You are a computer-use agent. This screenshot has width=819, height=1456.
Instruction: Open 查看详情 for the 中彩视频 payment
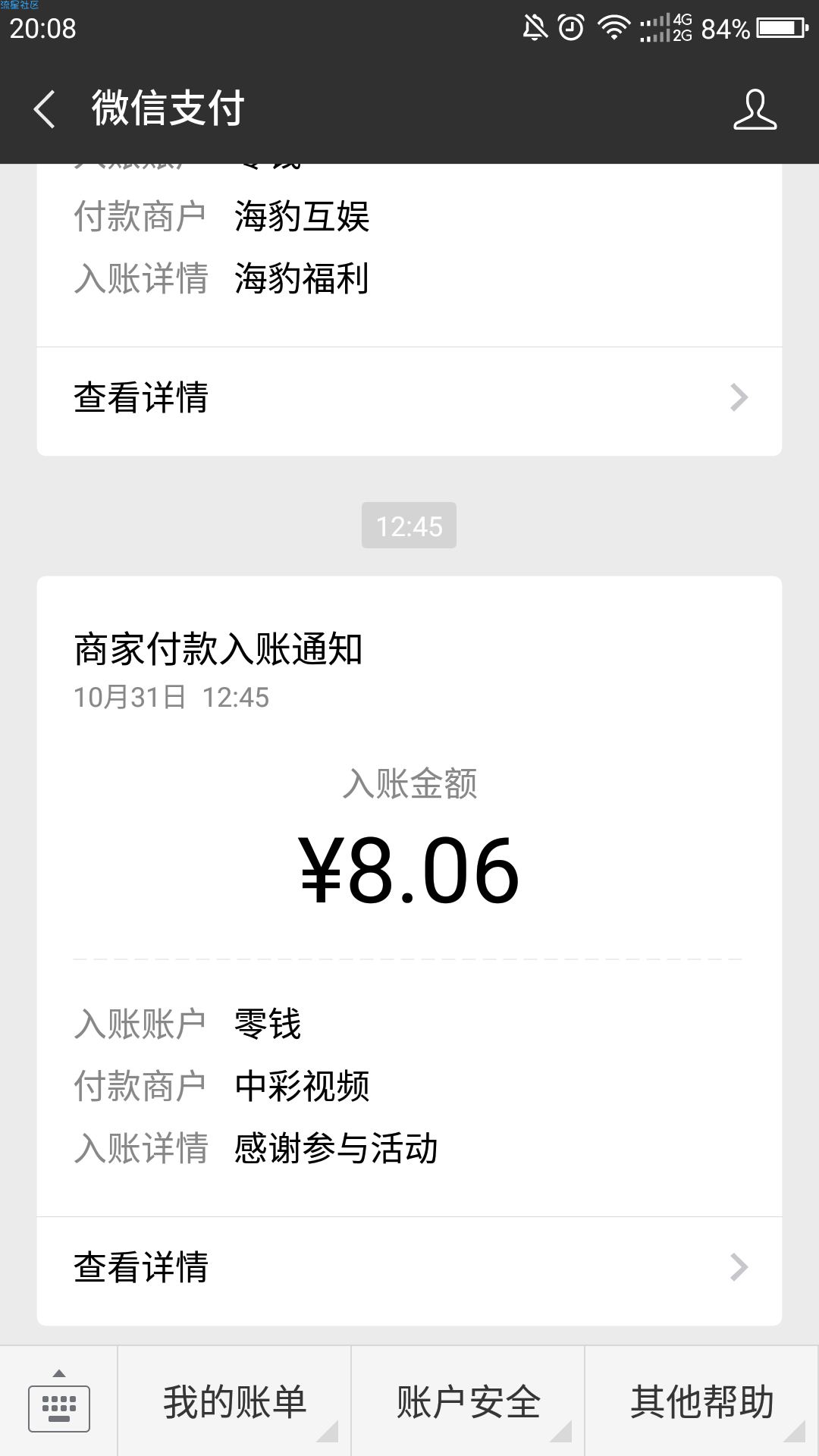click(x=409, y=1268)
